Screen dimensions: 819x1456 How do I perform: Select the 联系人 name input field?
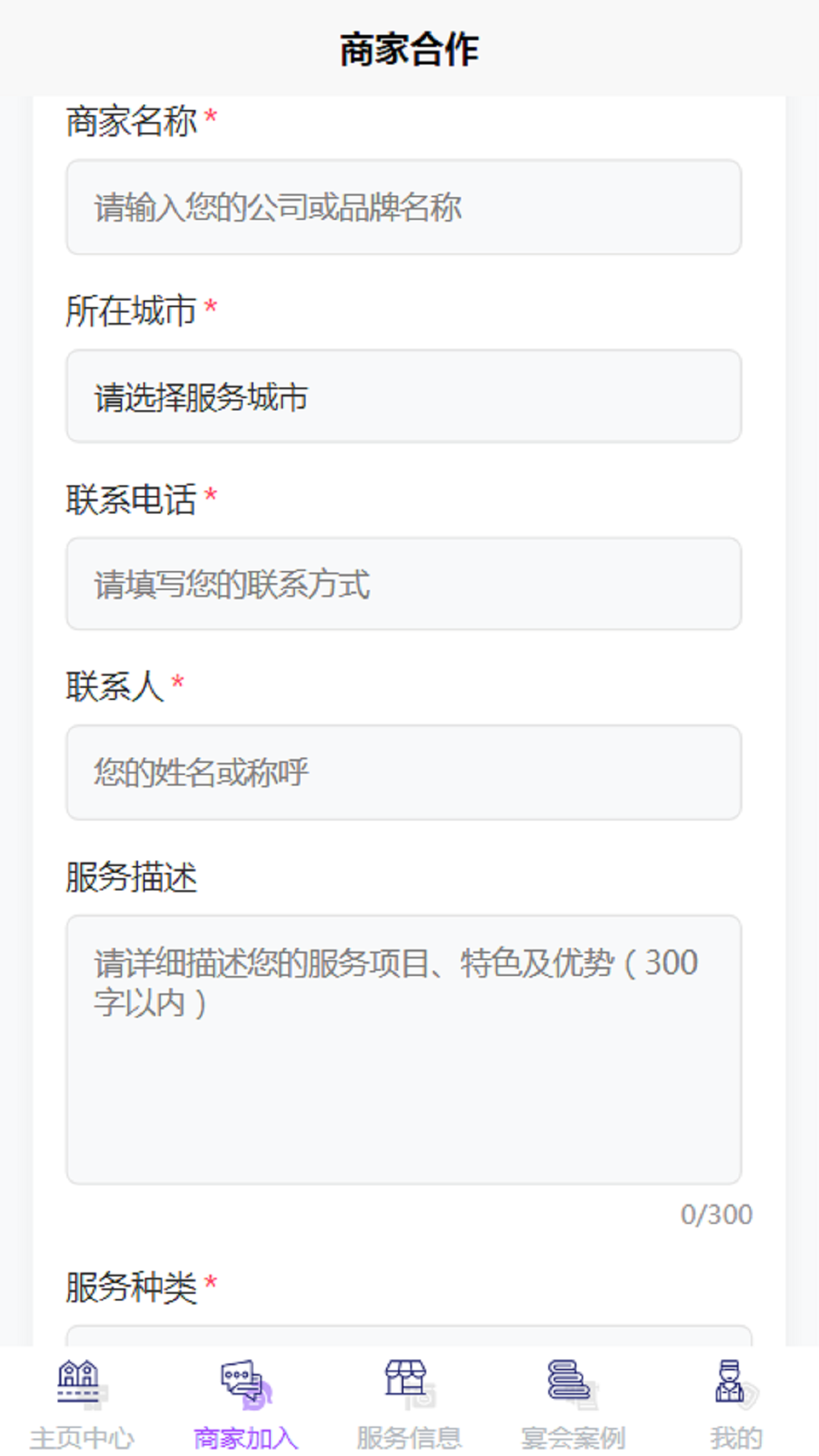[x=403, y=772]
